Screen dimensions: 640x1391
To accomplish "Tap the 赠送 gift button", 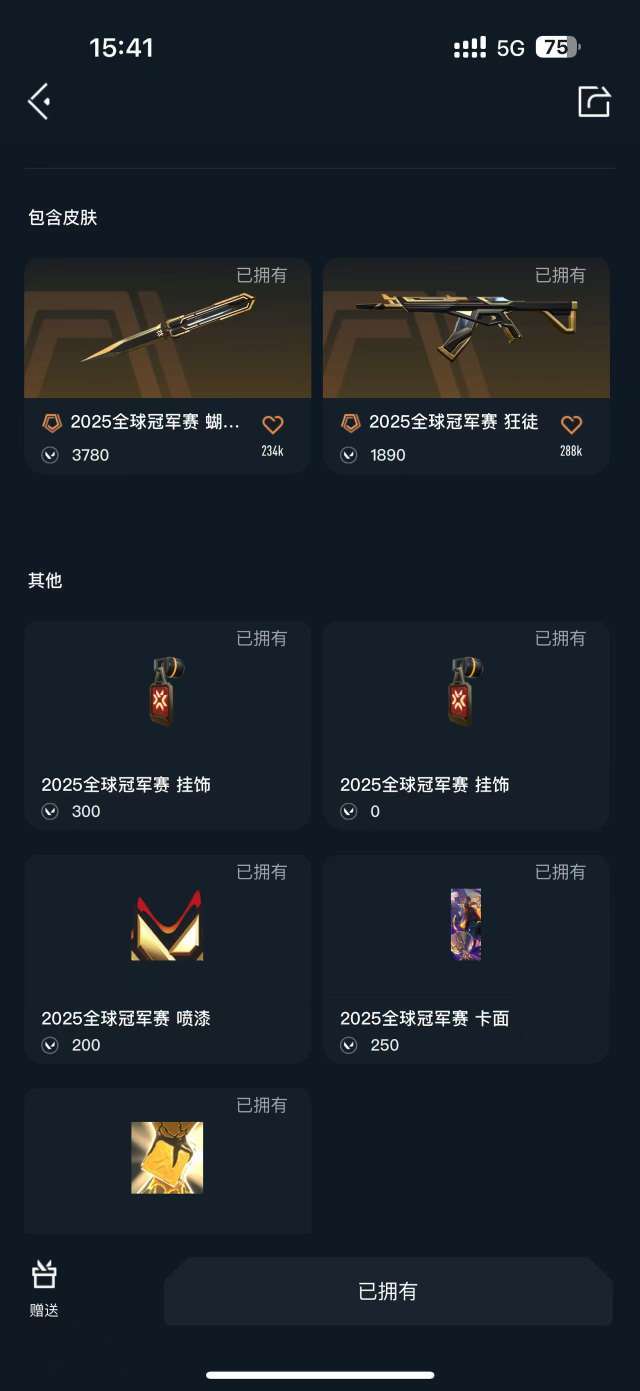I will (44, 1288).
